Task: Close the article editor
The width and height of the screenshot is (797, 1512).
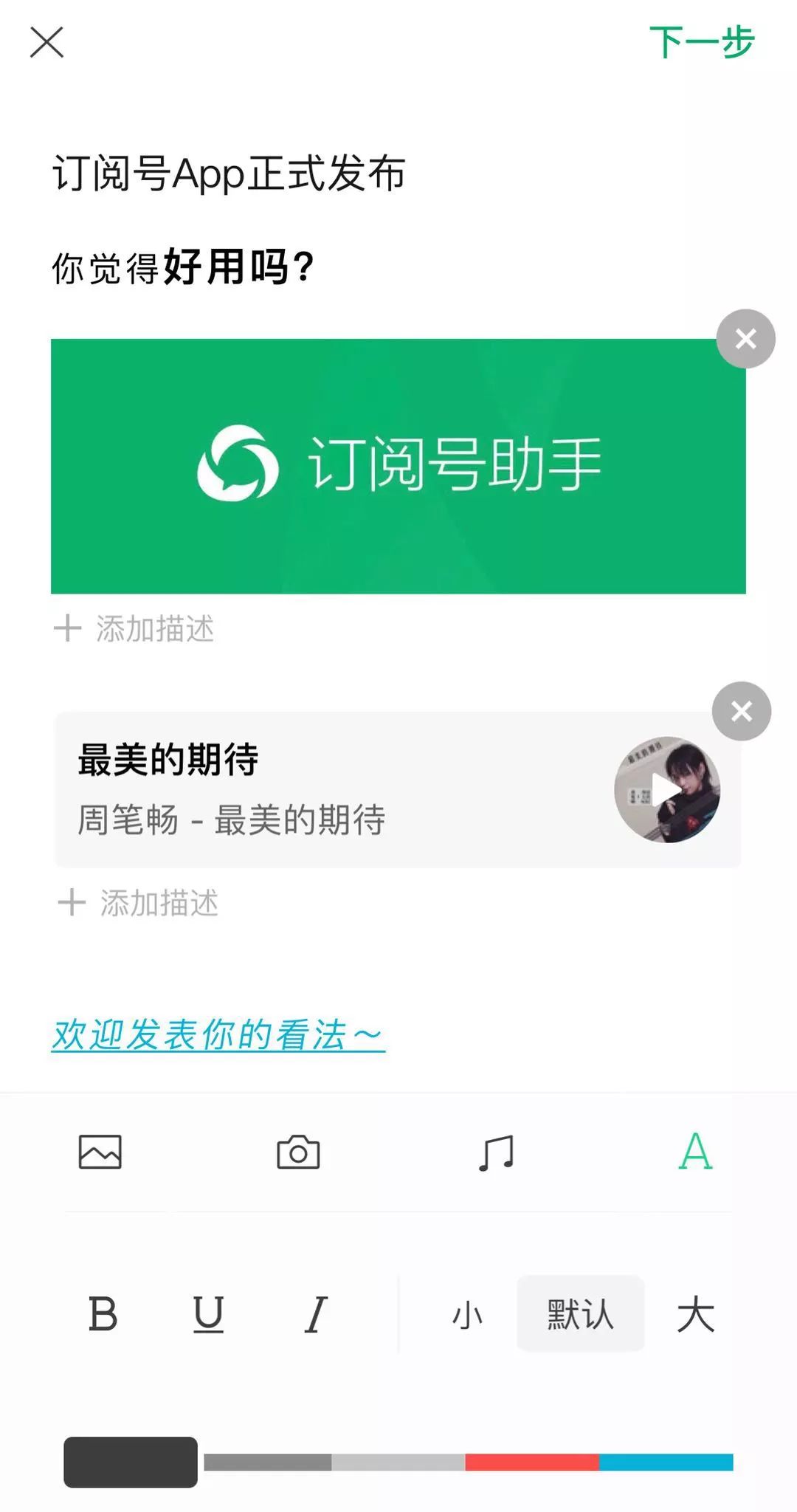Action: (46, 42)
